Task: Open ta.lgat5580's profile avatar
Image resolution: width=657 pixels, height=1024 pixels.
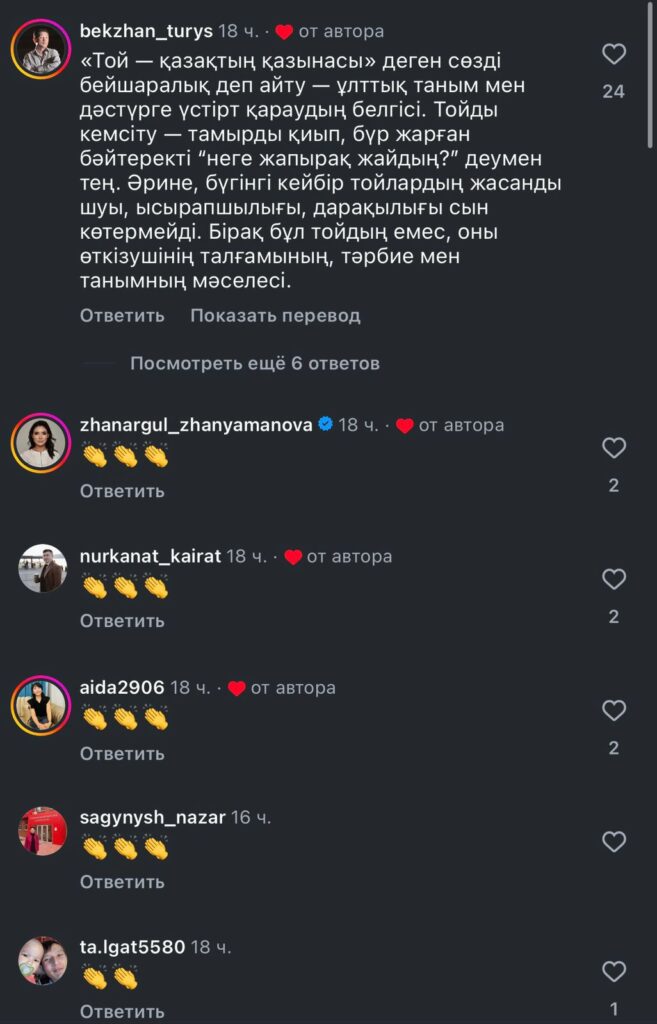Action: tap(42, 961)
